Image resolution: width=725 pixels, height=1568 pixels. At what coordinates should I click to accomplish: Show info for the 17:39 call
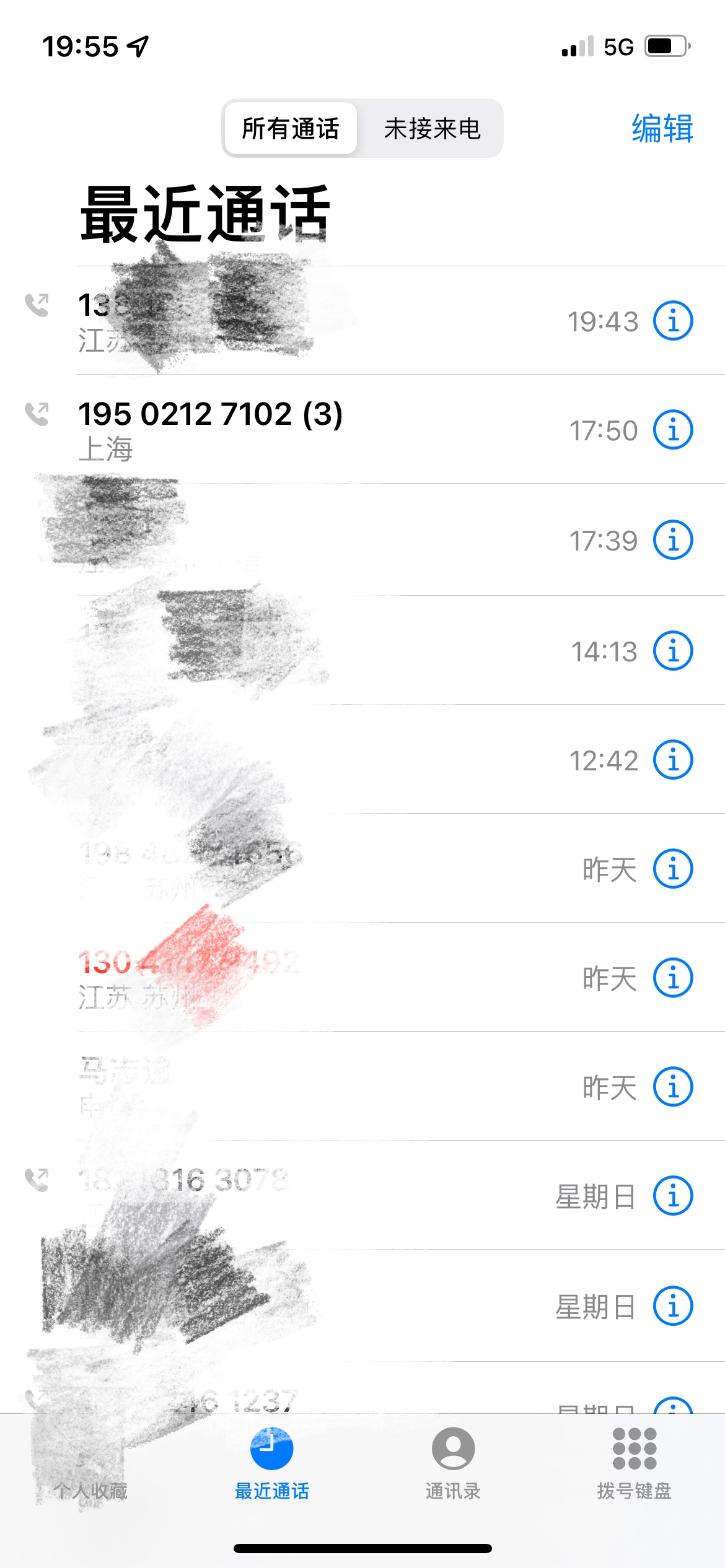tap(673, 540)
